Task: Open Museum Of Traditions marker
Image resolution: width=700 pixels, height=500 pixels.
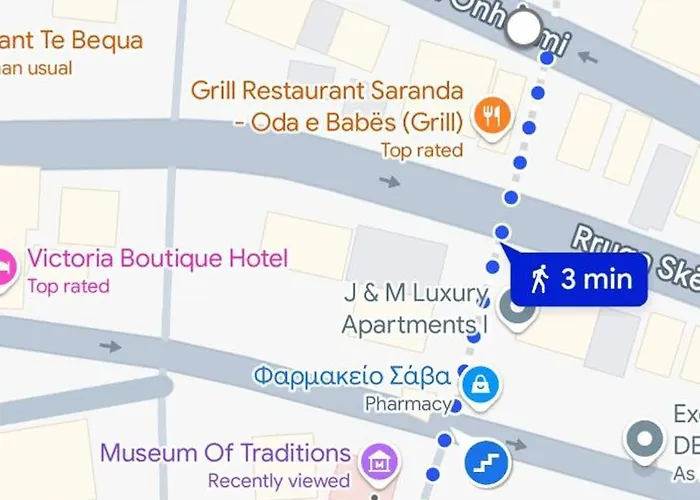Action: click(x=379, y=463)
